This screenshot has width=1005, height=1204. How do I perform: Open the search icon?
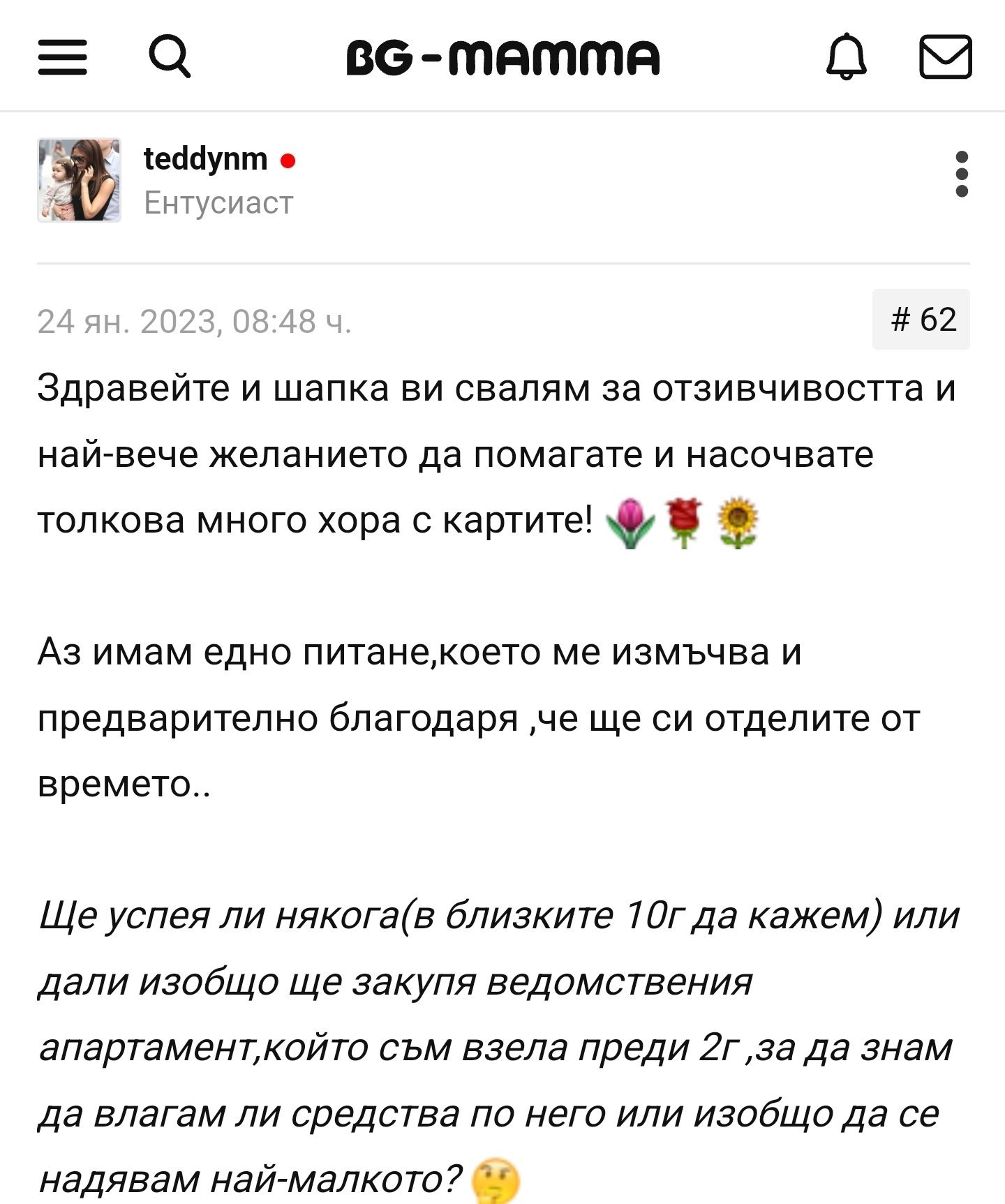(x=170, y=57)
